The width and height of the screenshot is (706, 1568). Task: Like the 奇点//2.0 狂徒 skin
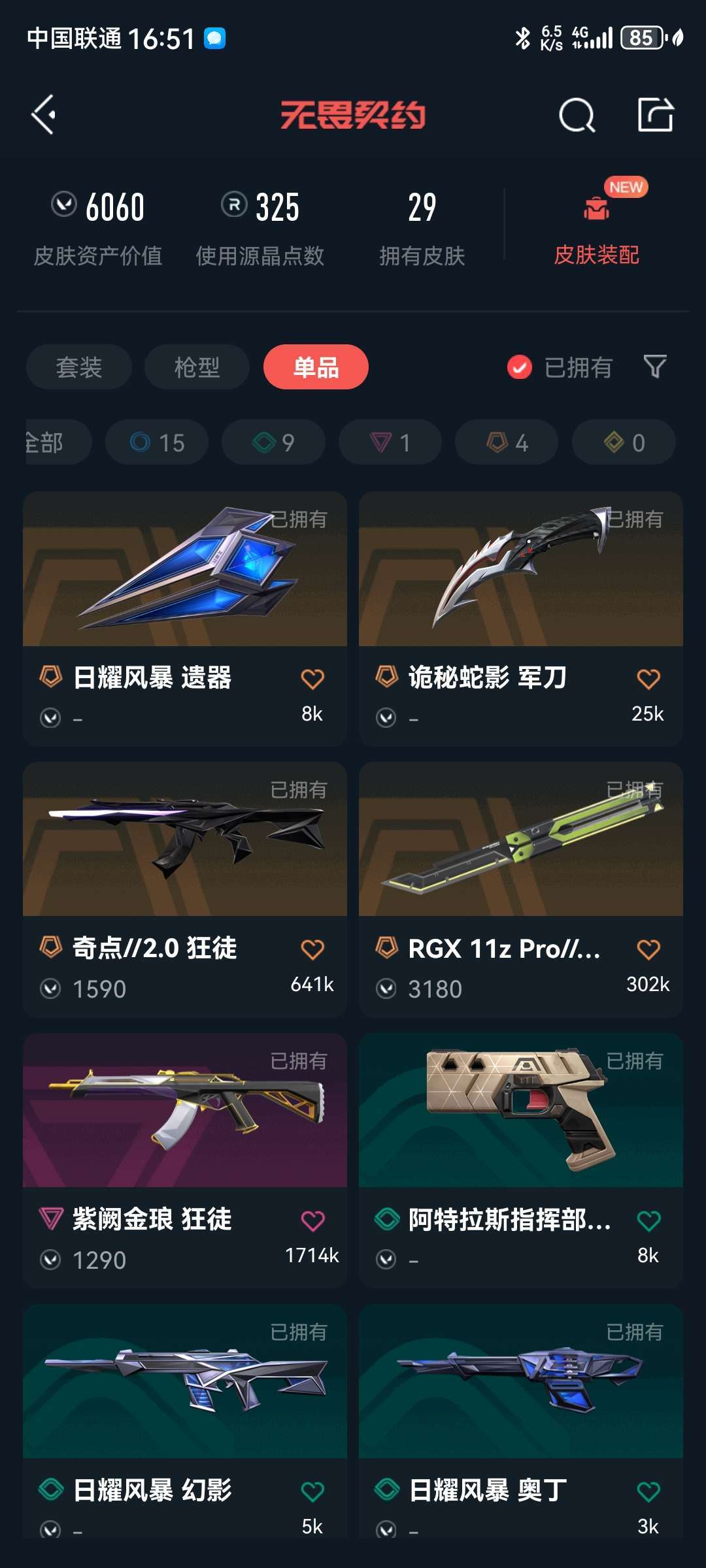pyautogui.click(x=312, y=949)
